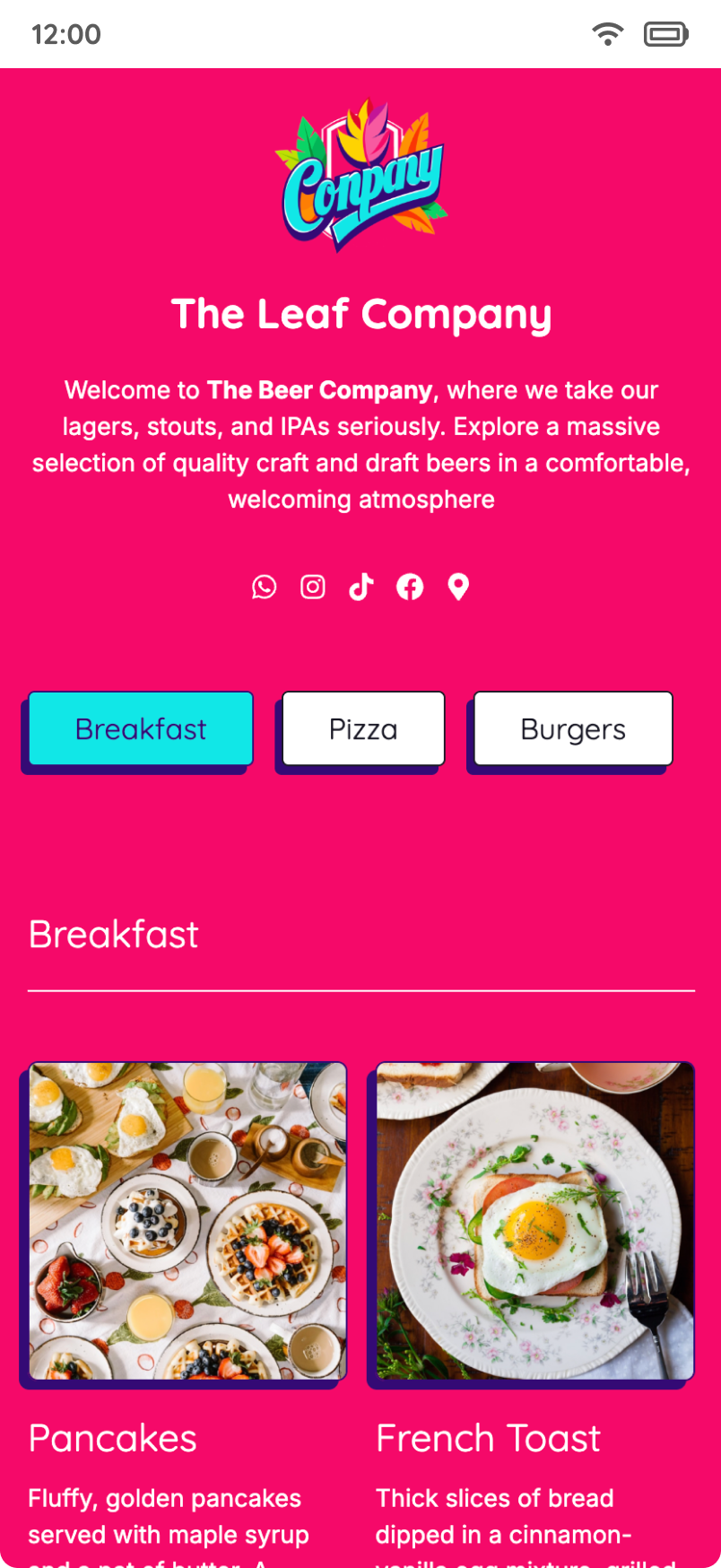The image size is (721, 1568).
Task: Go to the Facebook page icon
Action: (x=410, y=587)
